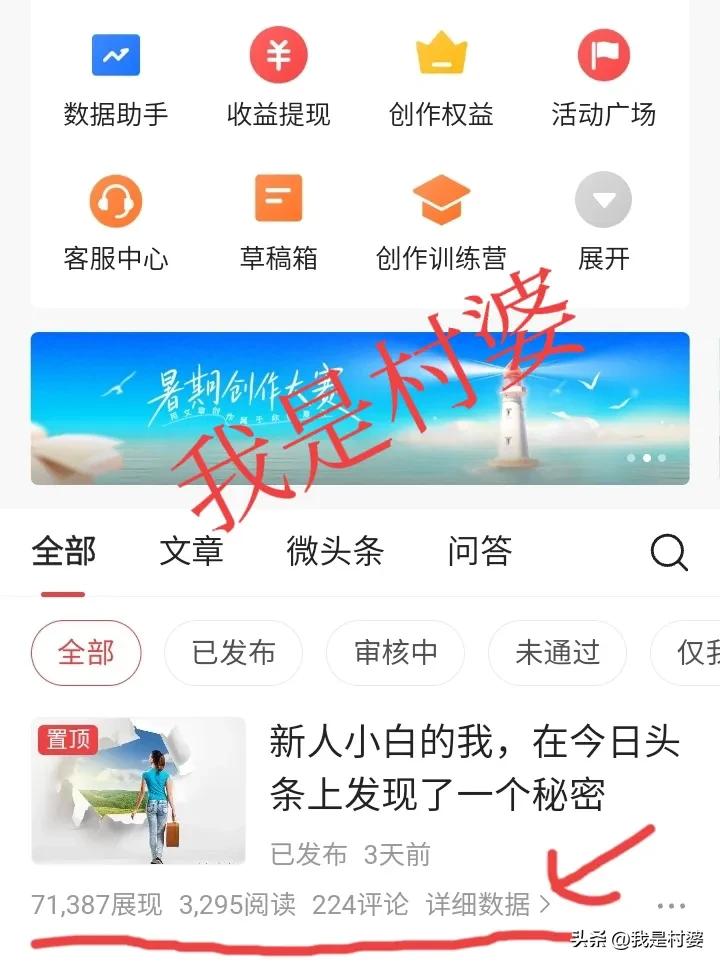Open the 活动广场 activity plaza flag icon
Screen dimensions: 720x965
(602, 55)
